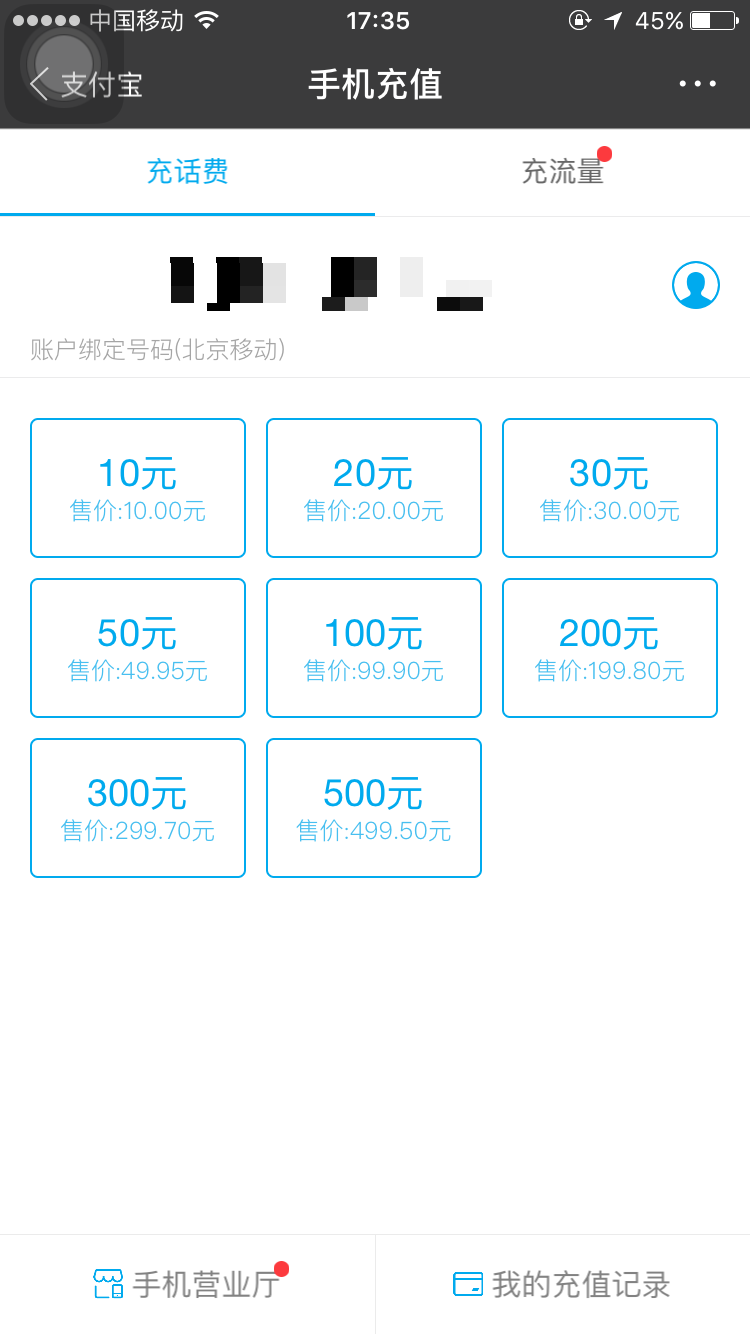Select the 充话费 tab
750x1334 pixels.
tap(188, 172)
